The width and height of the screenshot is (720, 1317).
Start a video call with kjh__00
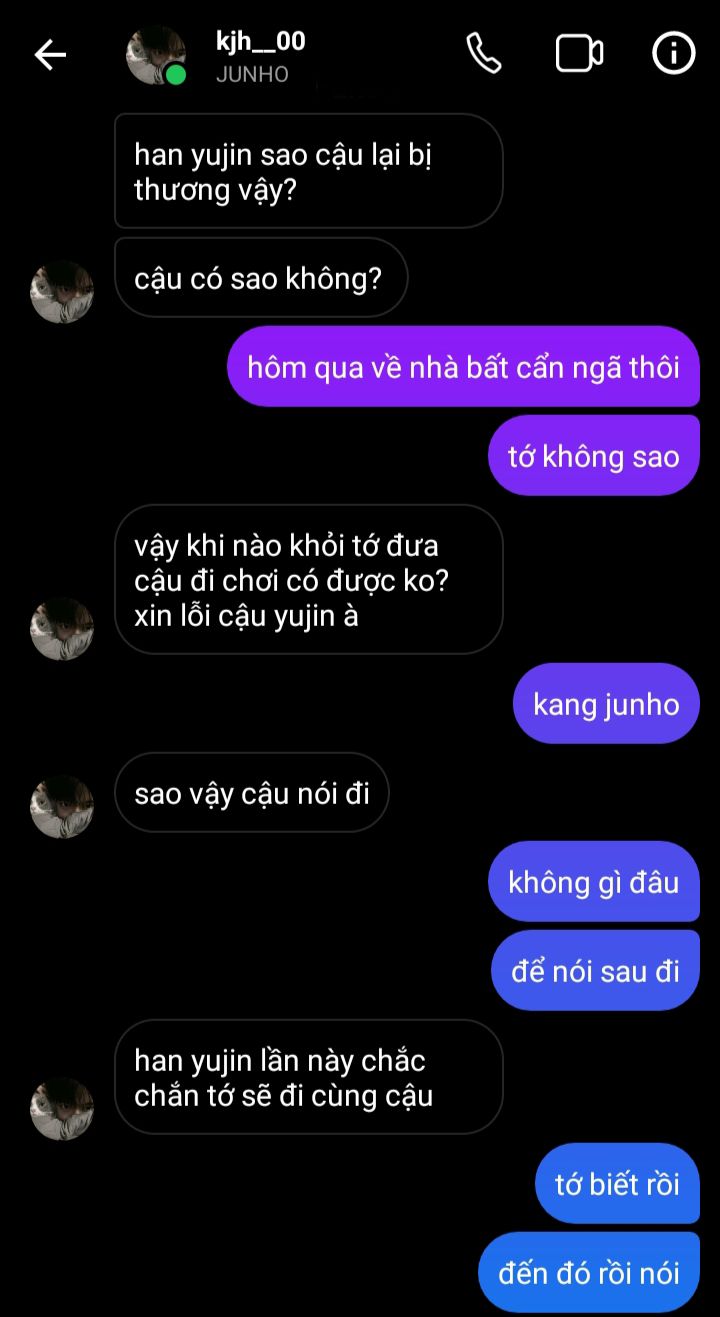[x=579, y=54]
